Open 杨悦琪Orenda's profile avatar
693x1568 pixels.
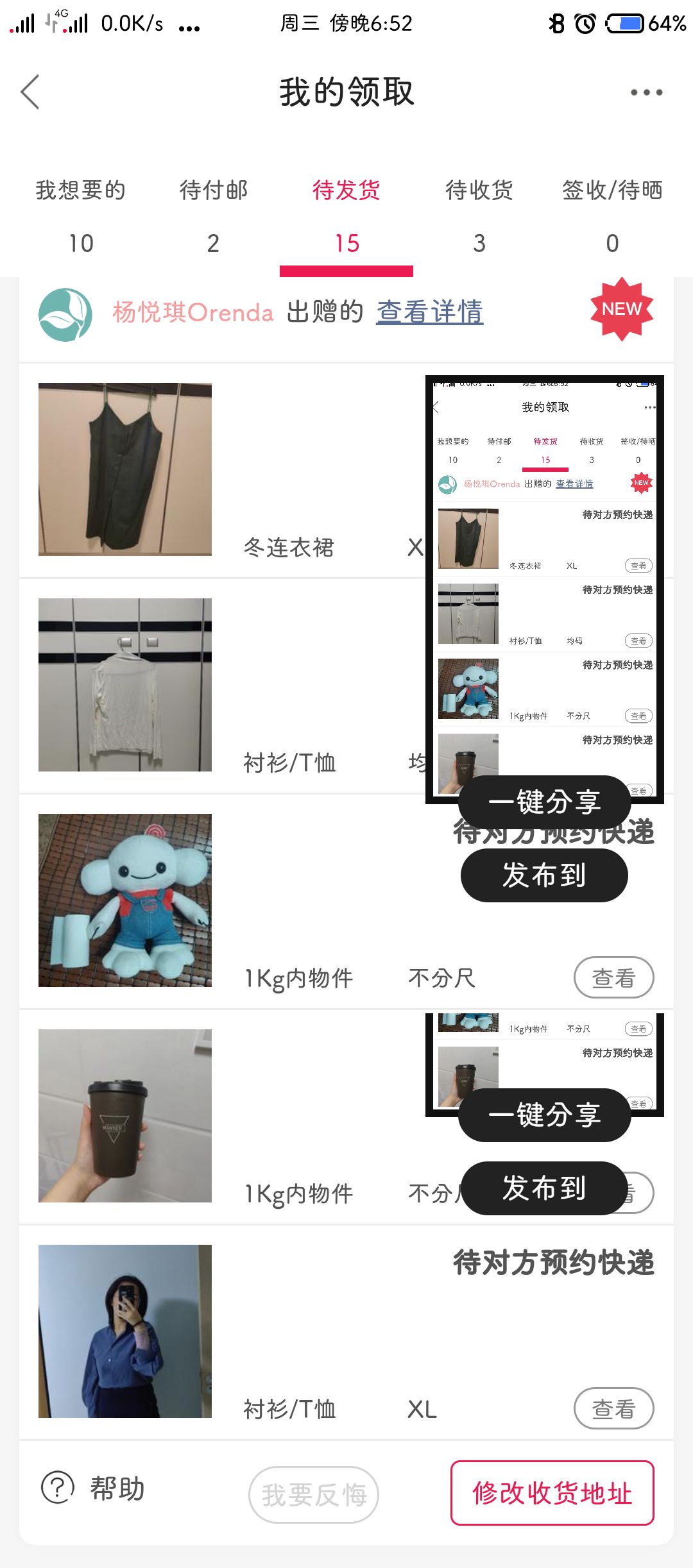(65, 314)
